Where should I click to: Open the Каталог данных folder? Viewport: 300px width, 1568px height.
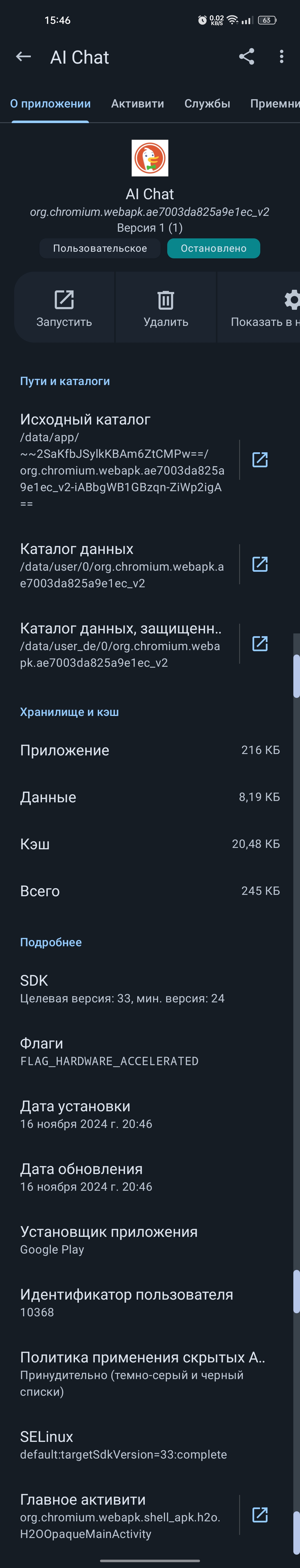pyautogui.click(x=260, y=564)
